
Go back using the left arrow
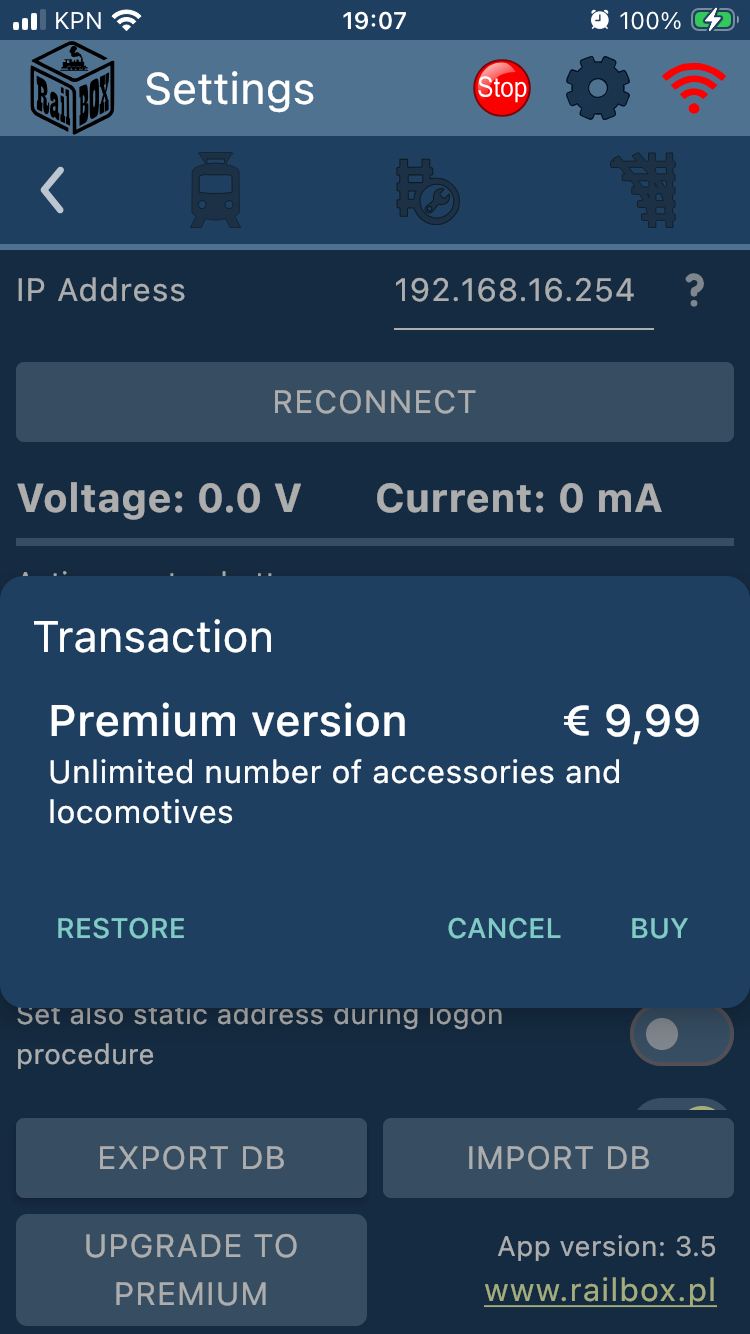[x=52, y=190]
